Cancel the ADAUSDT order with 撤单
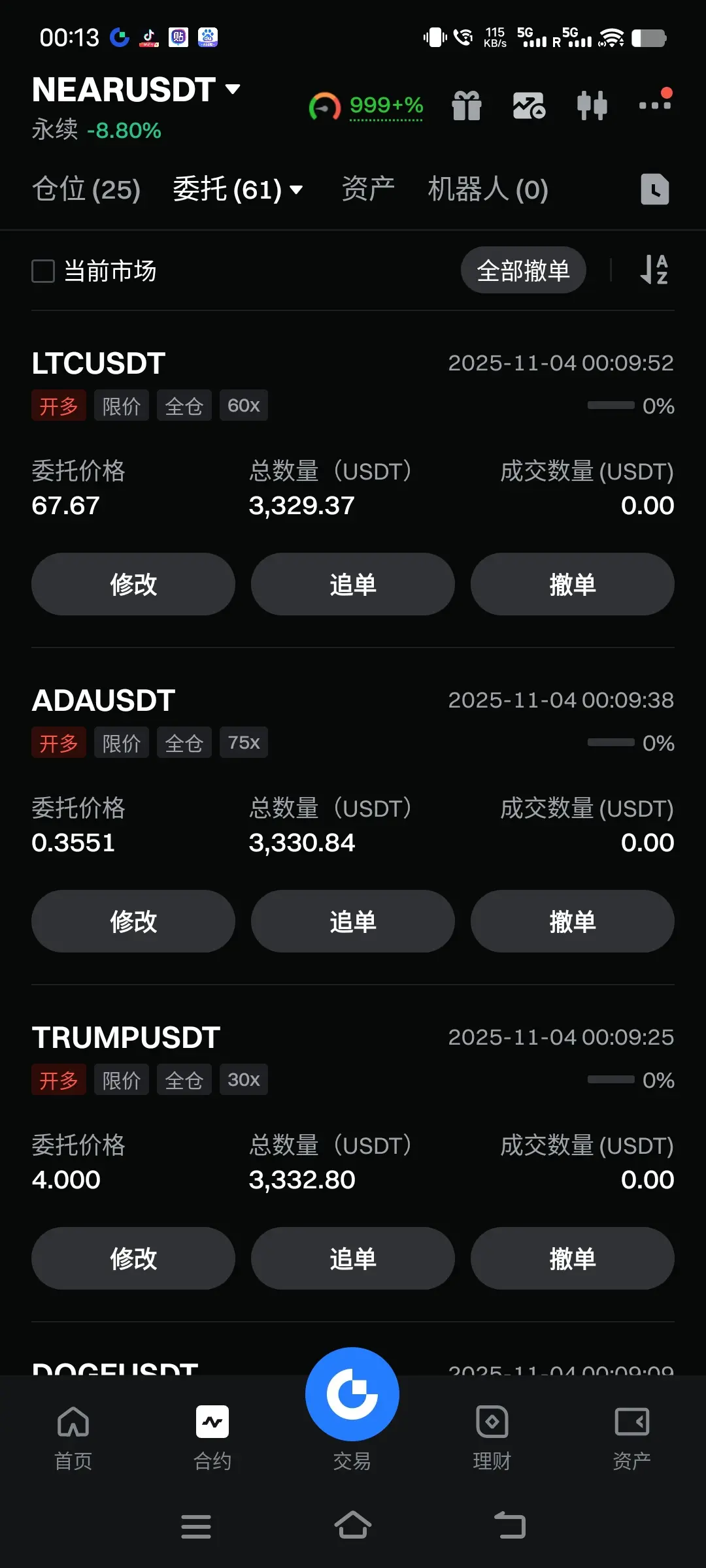The height and width of the screenshot is (1568, 706). [x=572, y=921]
